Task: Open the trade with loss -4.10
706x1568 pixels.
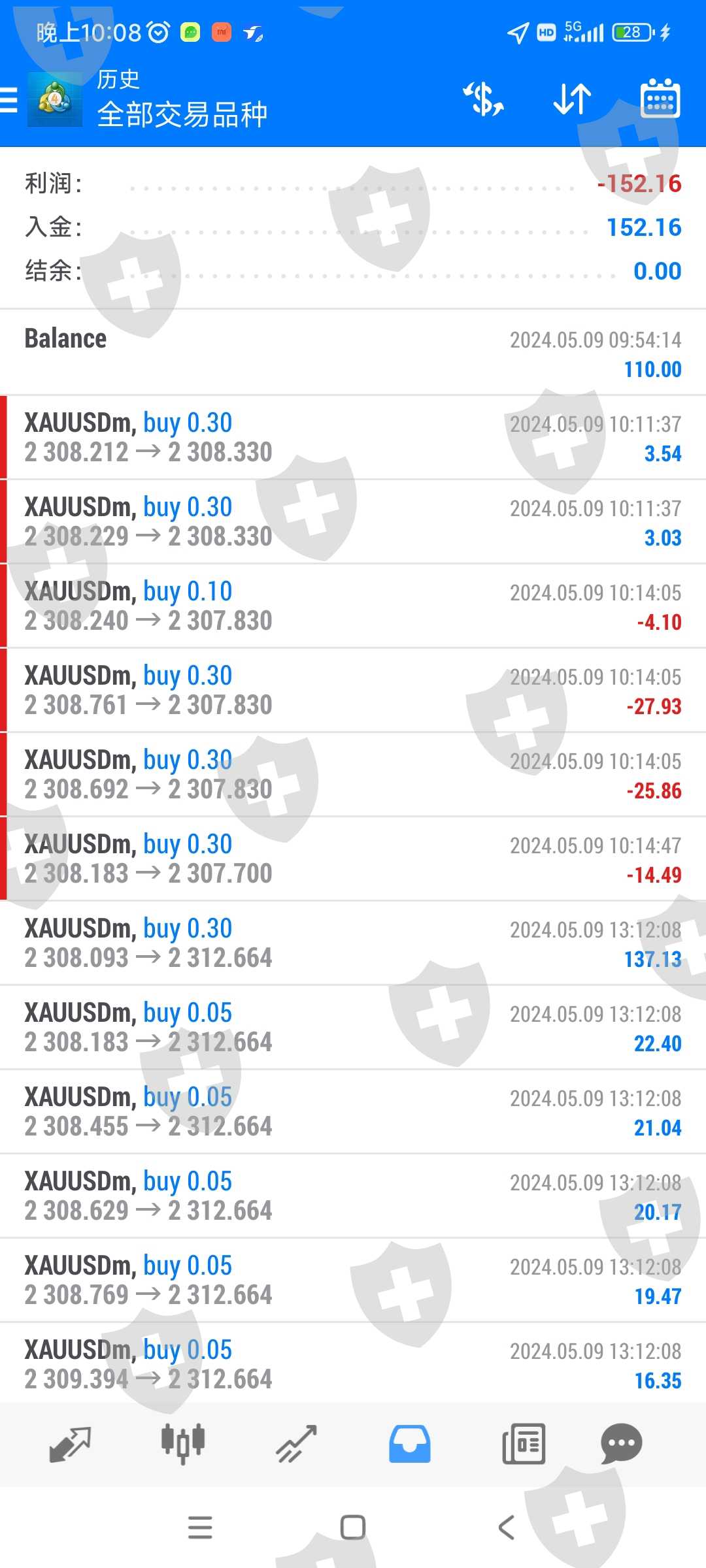Action: pos(353,606)
